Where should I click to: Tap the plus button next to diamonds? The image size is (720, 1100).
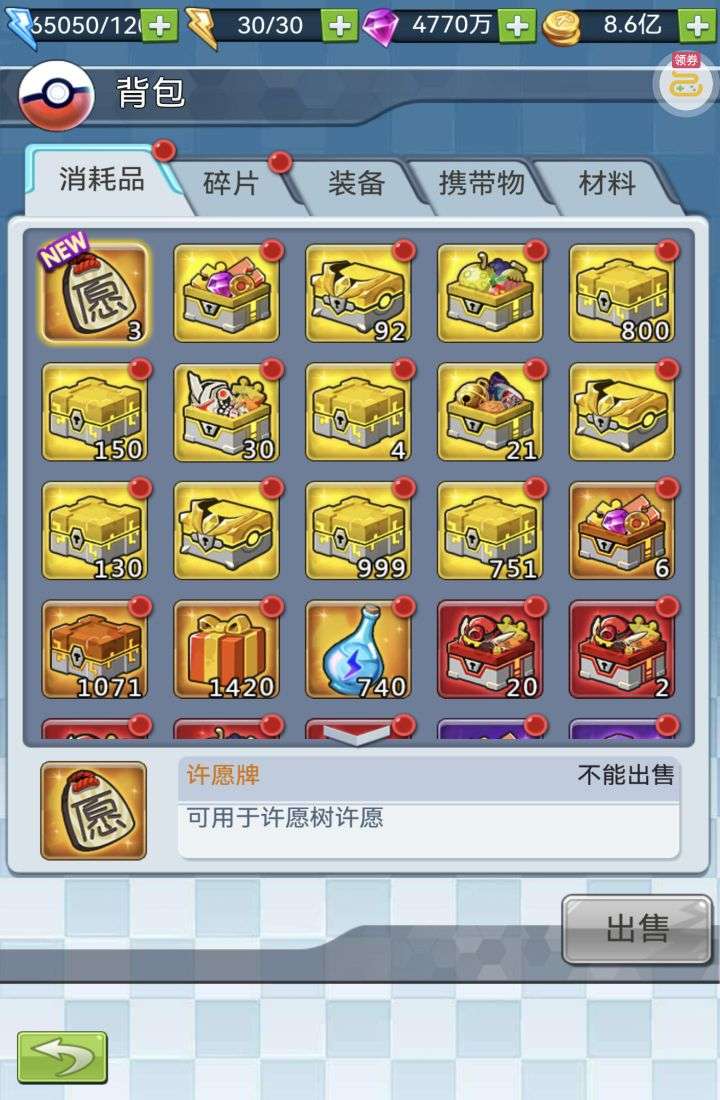pyautogui.click(x=517, y=25)
